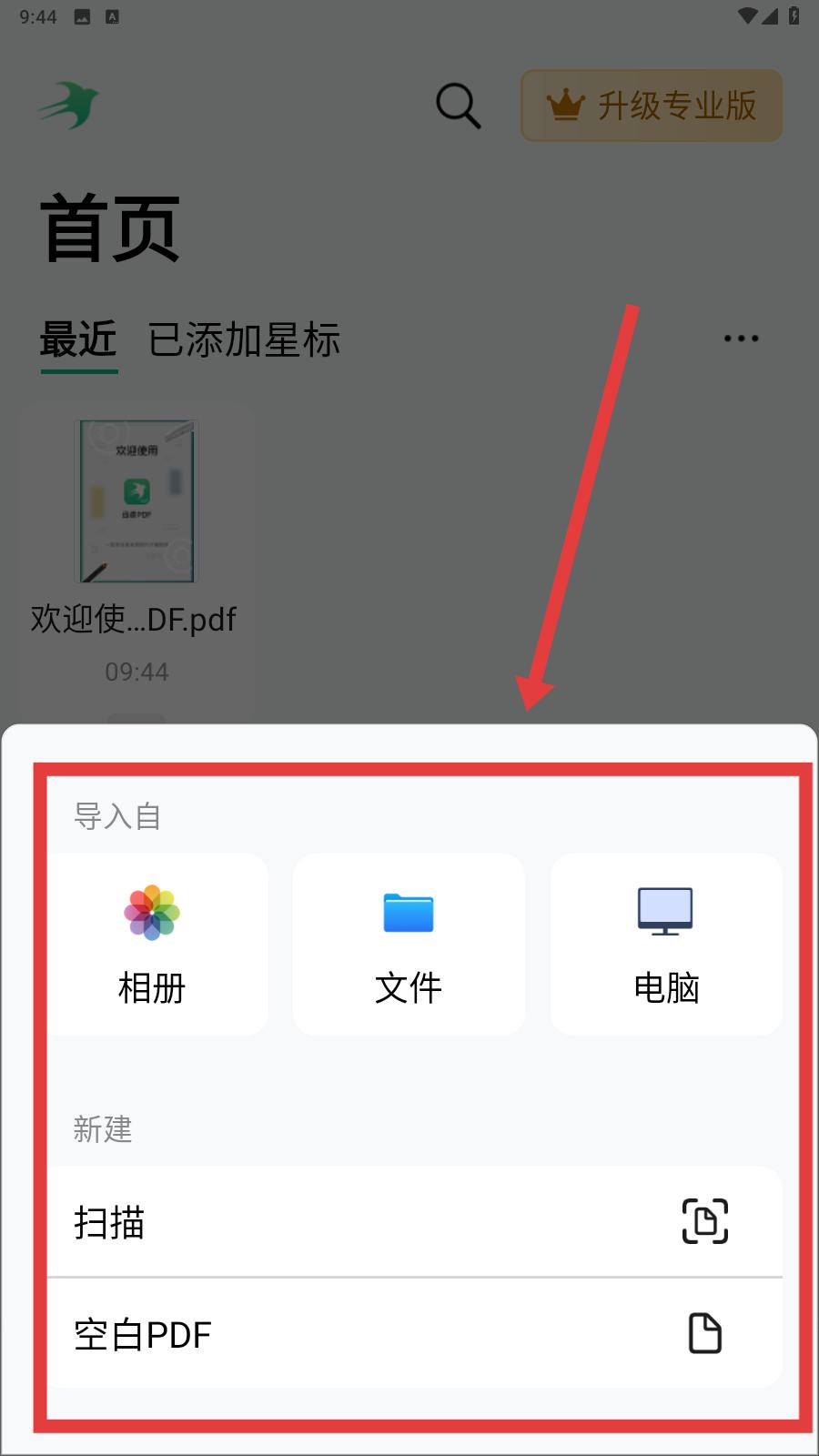The height and width of the screenshot is (1456, 819).
Task: Open the welcome PDF file thumbnail
Action: point(136,500)
